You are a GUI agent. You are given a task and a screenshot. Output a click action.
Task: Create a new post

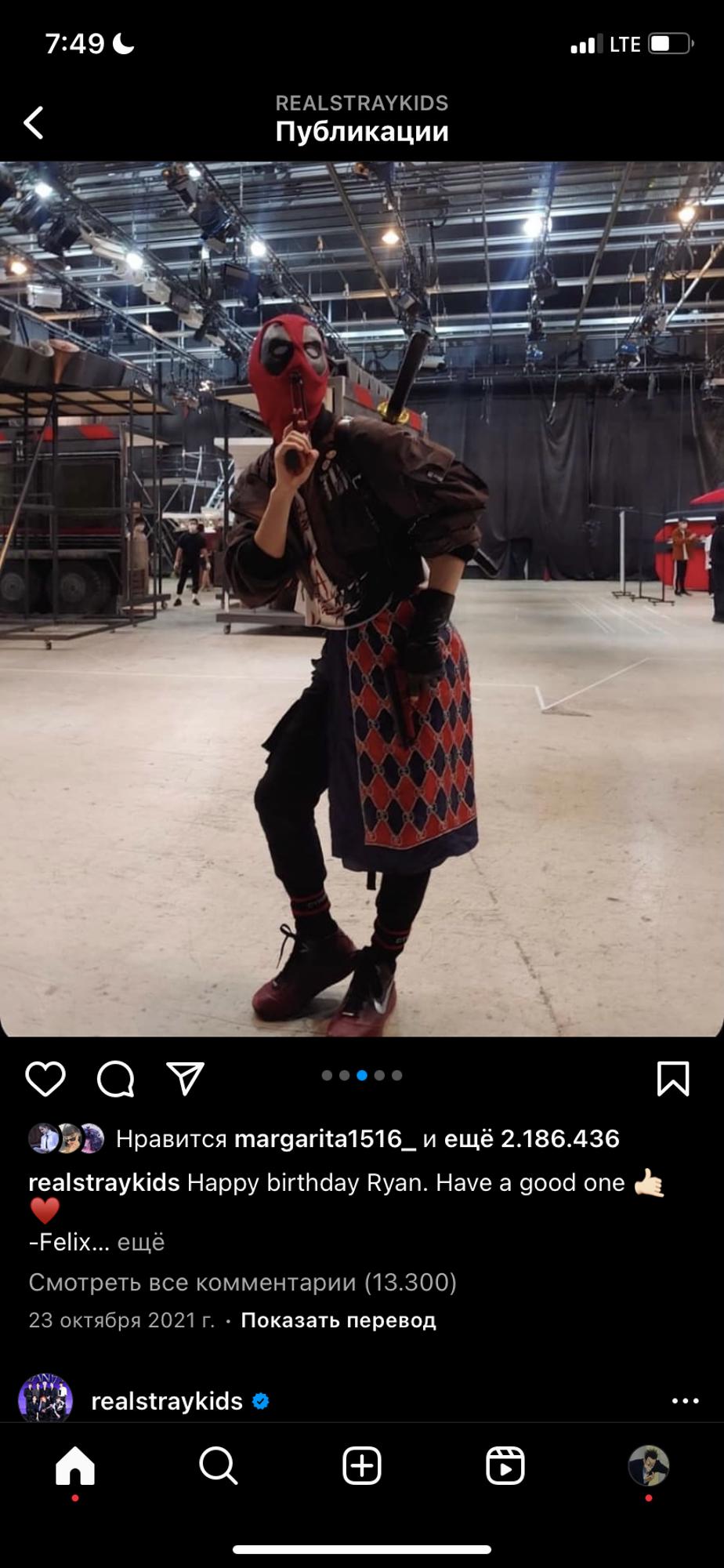pyautogui.click(x=362, y=1465)
